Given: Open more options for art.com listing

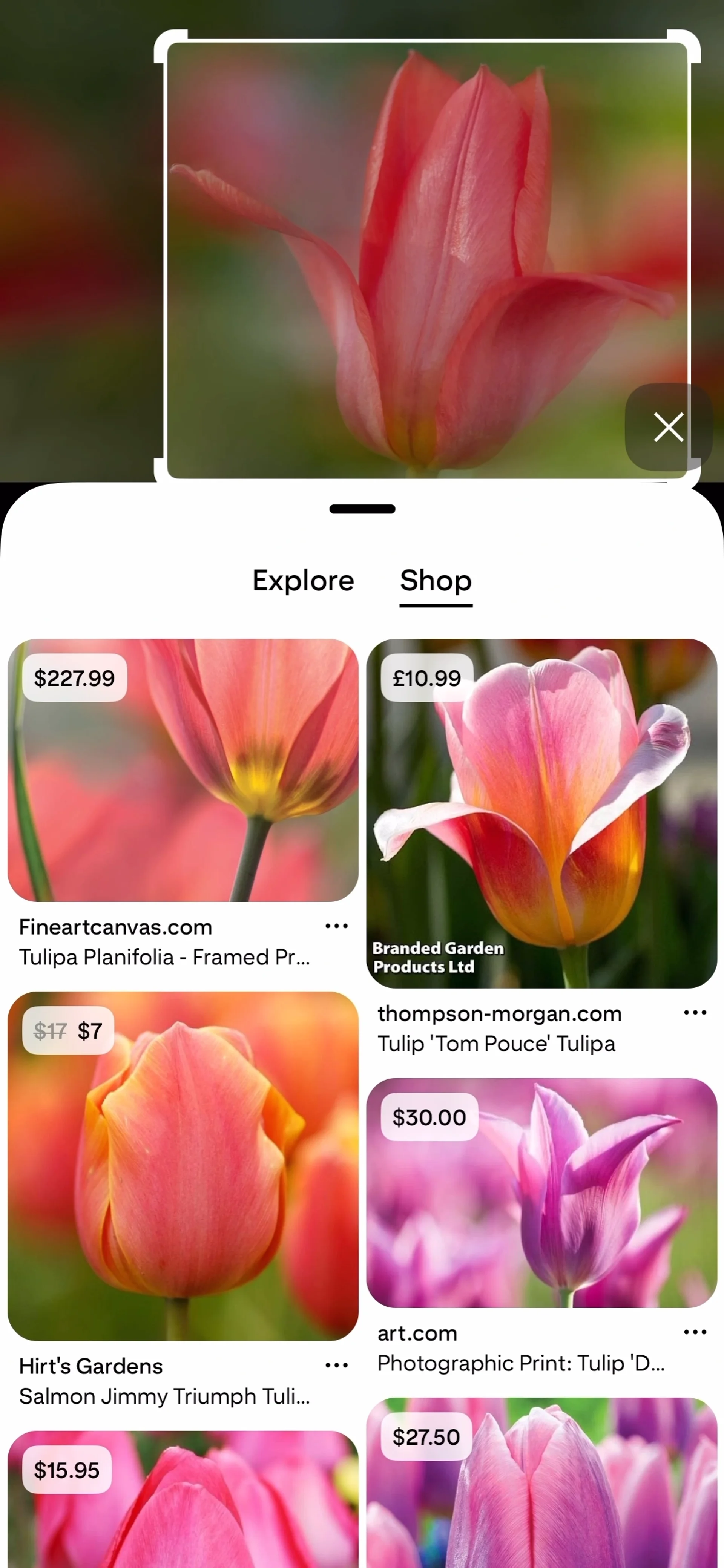Looking at the screenshot, I should point(695,1332).
